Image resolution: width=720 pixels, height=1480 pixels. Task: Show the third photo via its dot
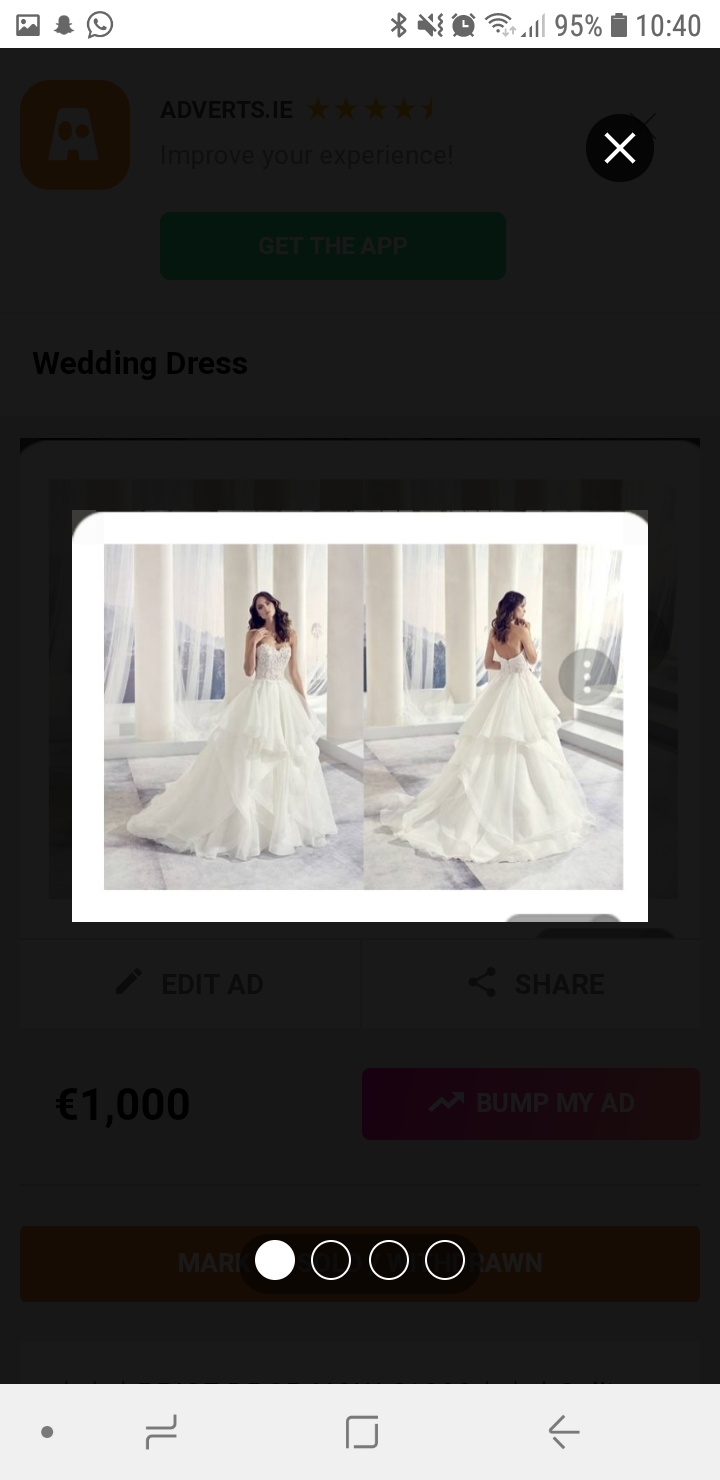click(389, 1260)
